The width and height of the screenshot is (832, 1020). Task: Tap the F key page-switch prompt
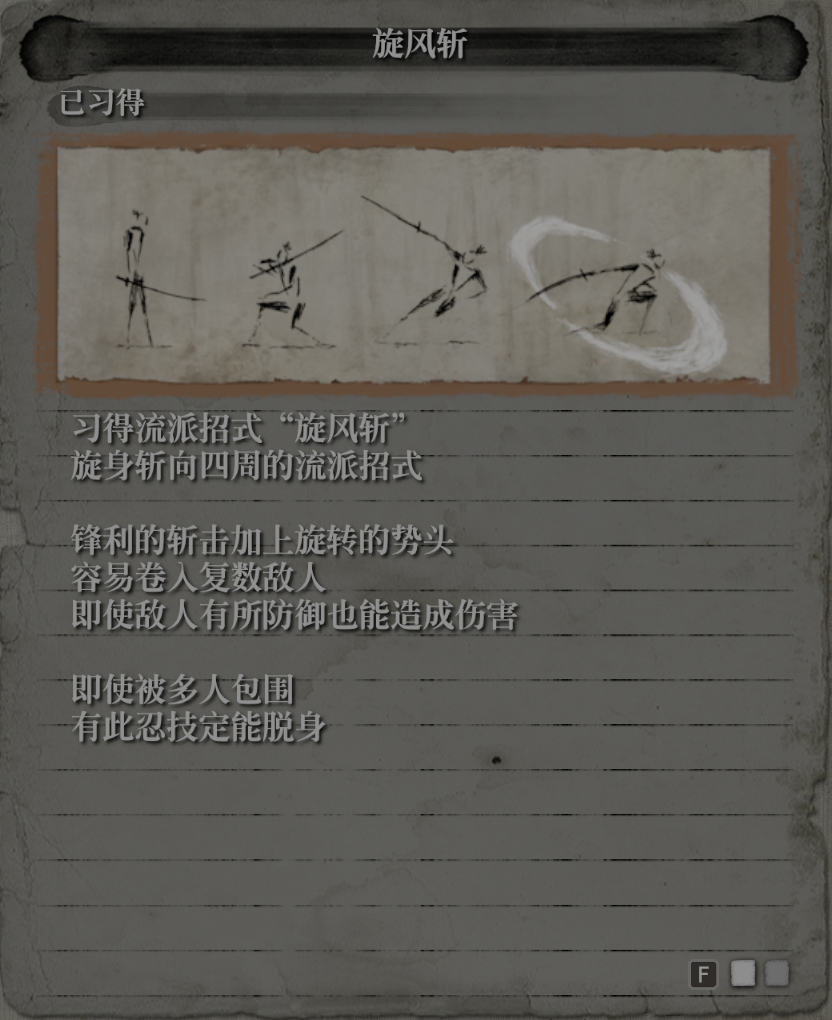point(704,973)
